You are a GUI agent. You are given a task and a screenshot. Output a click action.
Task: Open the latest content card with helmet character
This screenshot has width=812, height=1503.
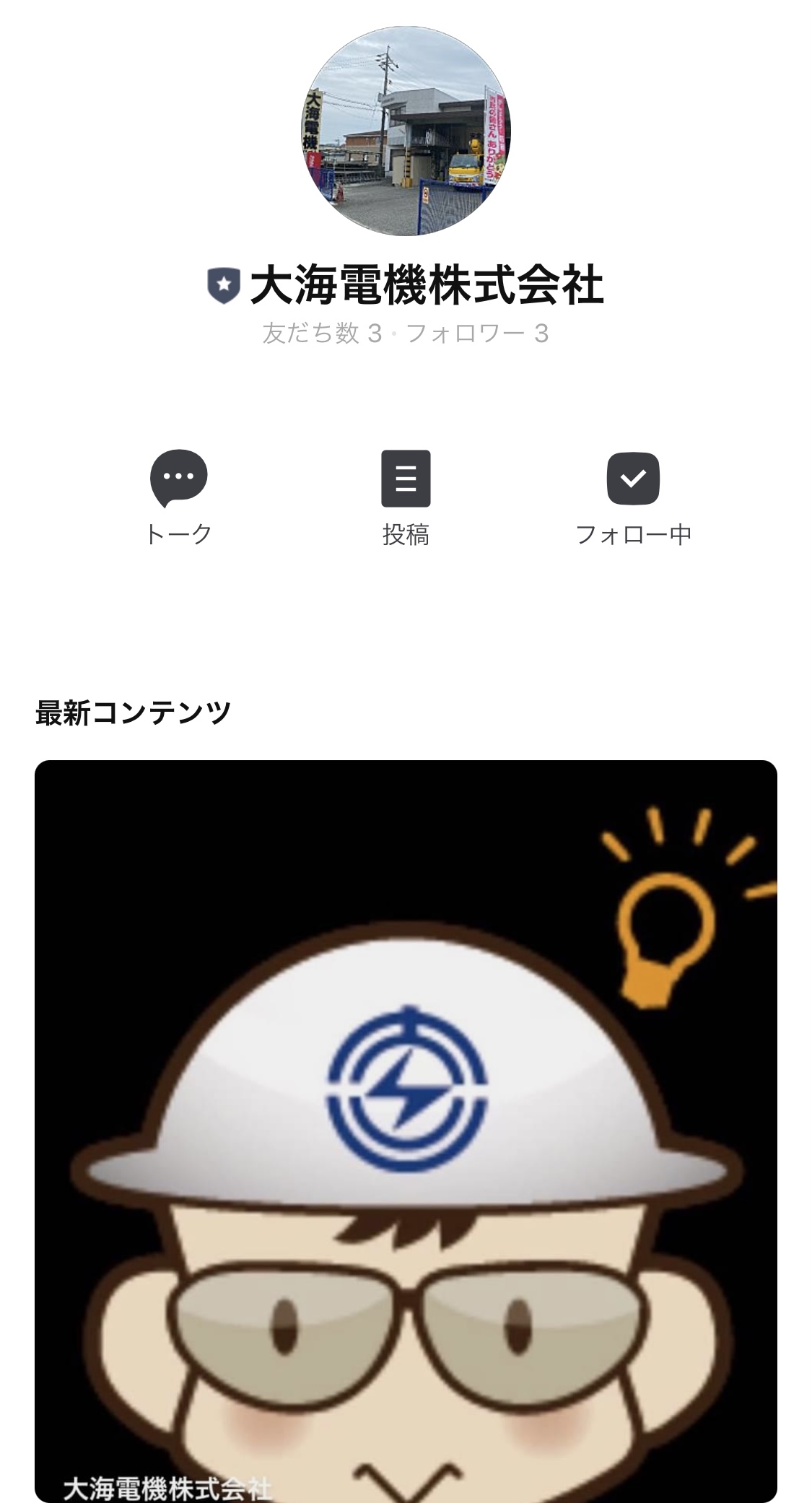pyautogui.click(x=406, y=1131)
